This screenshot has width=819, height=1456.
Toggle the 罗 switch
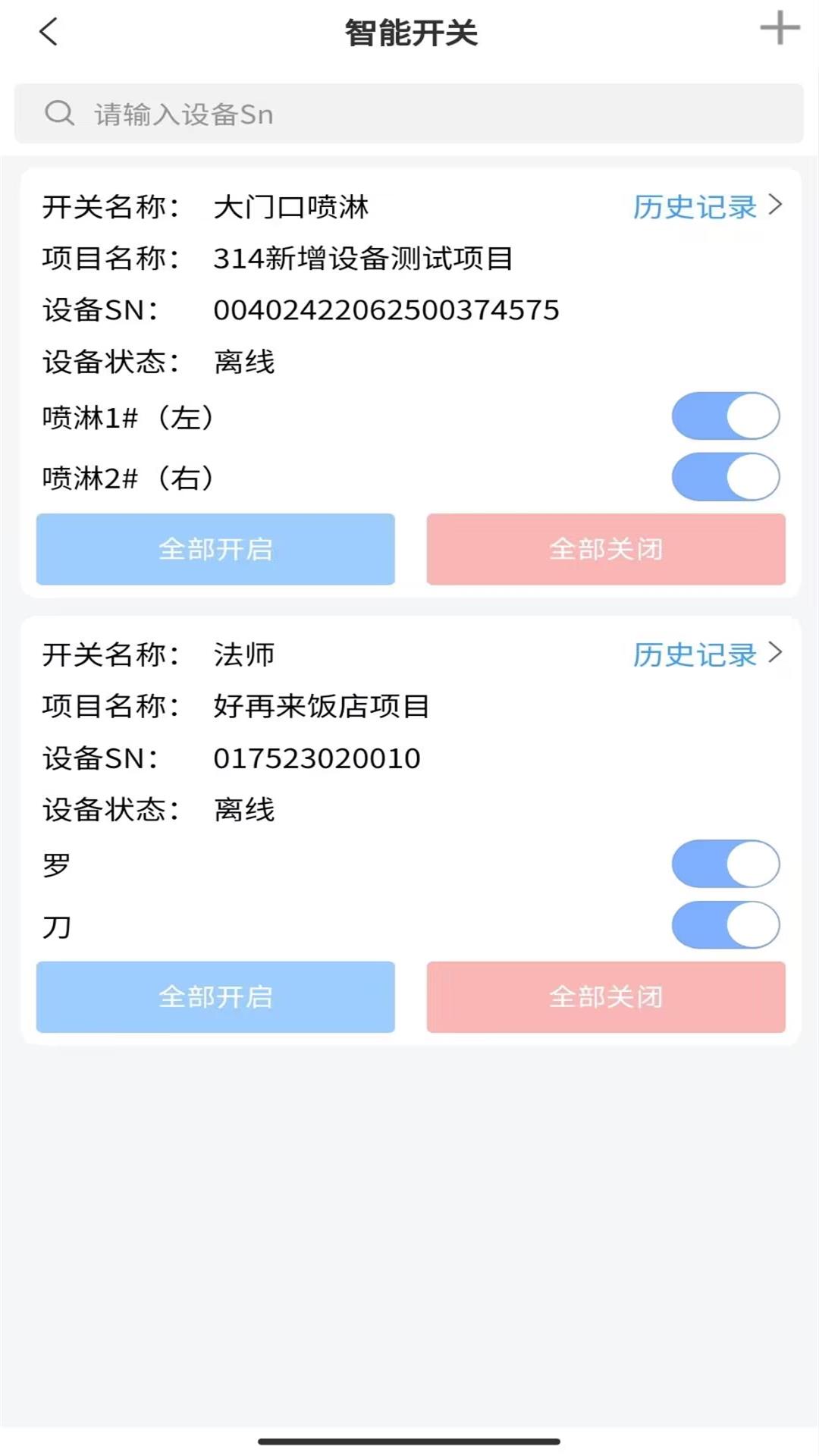[x=726, y=864]
